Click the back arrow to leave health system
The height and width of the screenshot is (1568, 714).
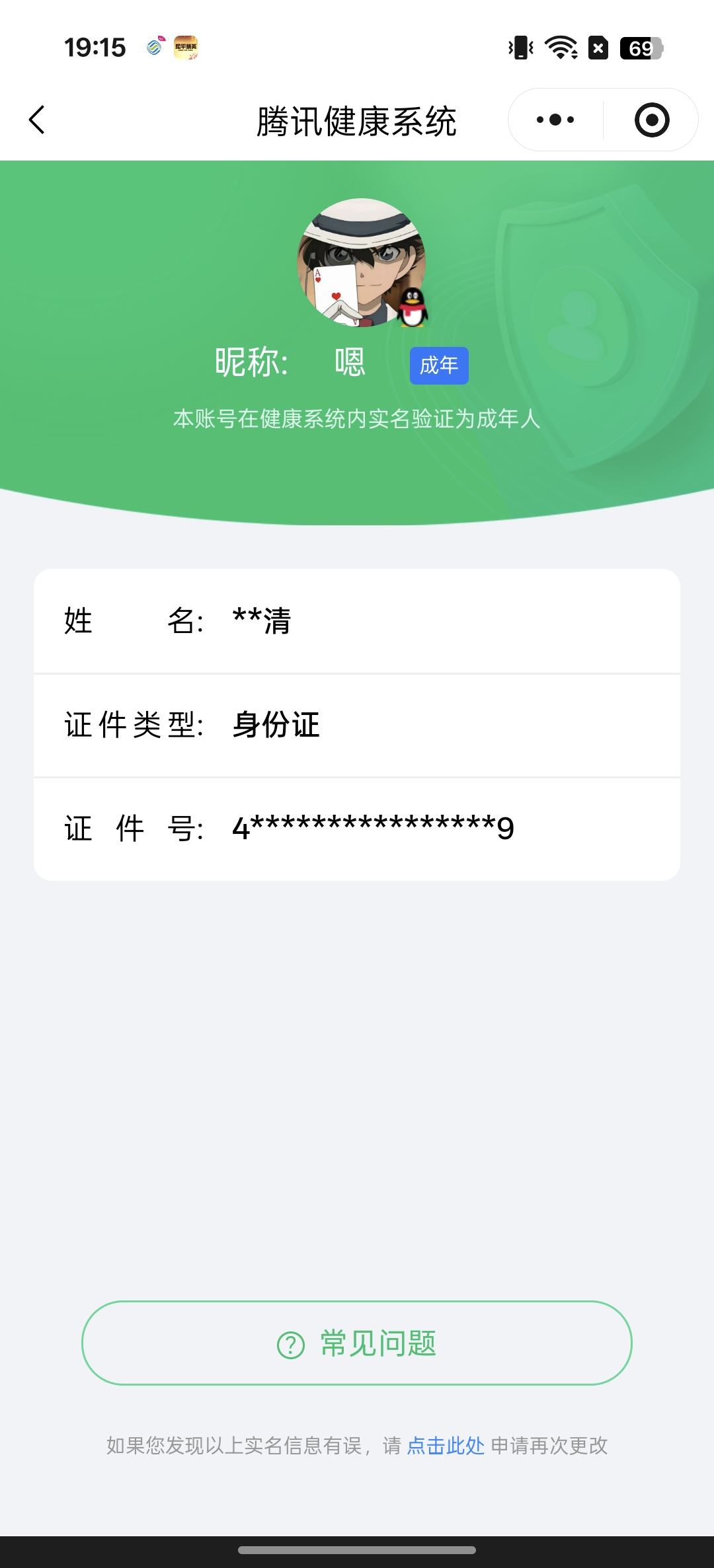pos(38,120)
